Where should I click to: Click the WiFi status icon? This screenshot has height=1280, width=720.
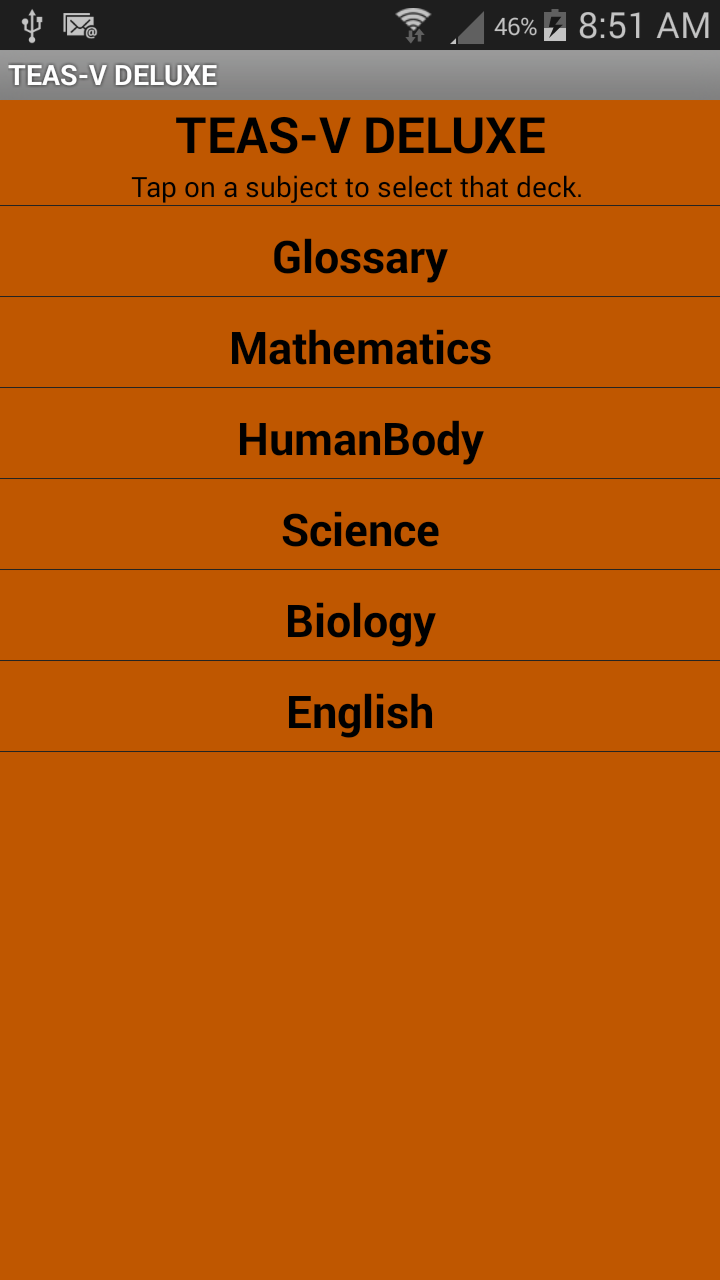pos(415,24)
